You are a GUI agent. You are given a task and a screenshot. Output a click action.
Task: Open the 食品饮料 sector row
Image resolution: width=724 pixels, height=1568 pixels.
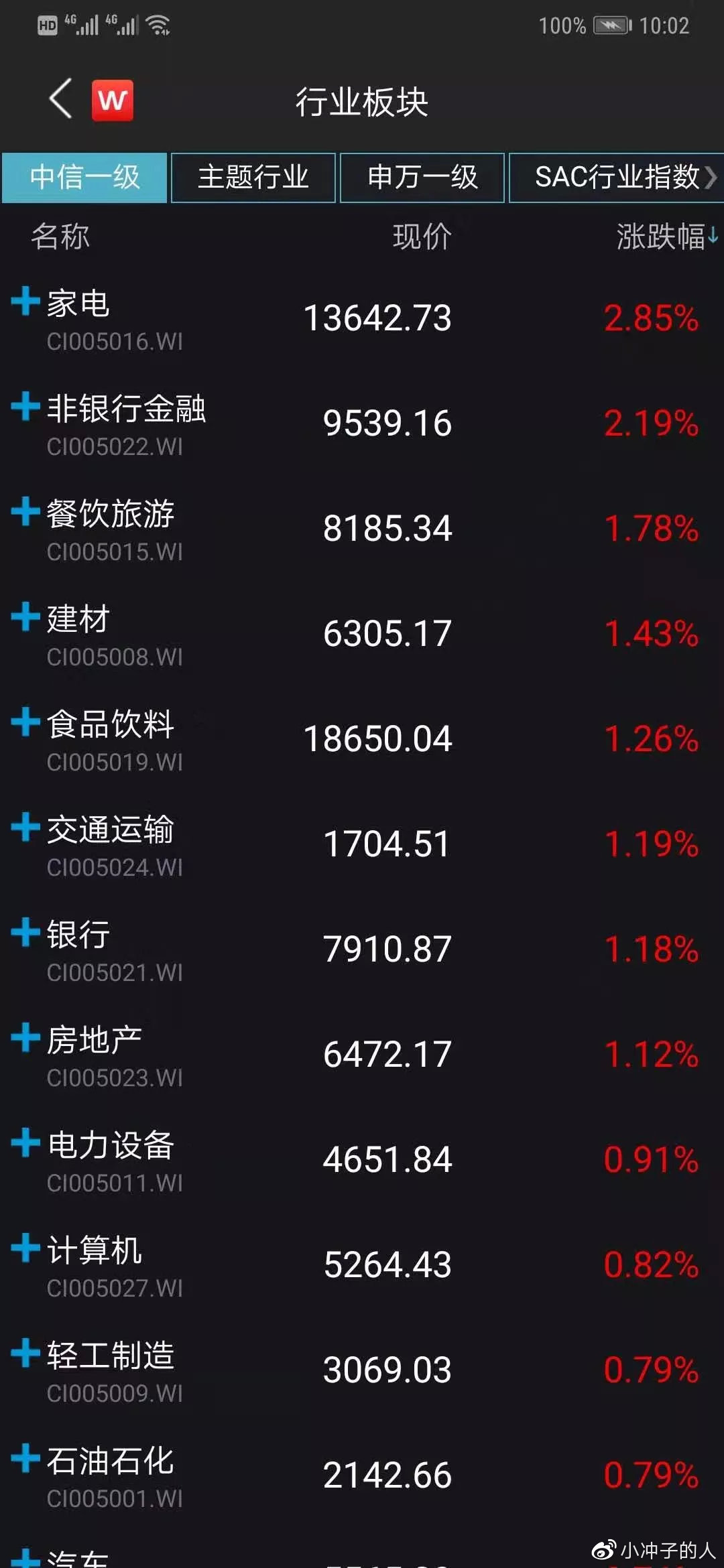pyautogui.click(x=362, y=739)
